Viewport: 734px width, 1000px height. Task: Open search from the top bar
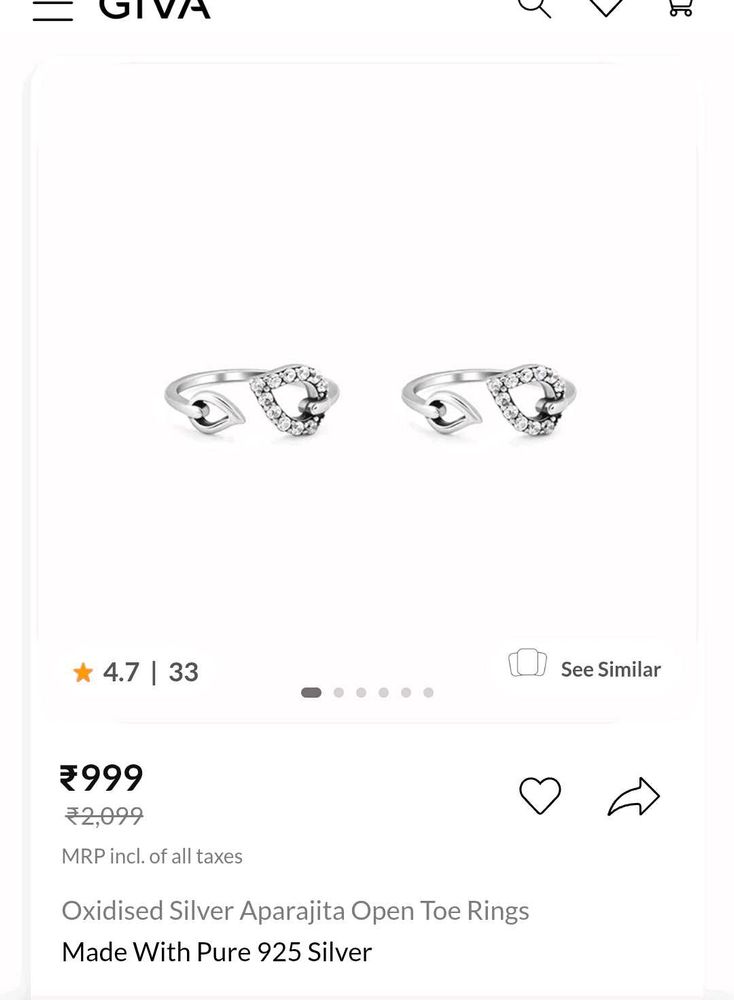pyautogui.click(x=534, y=7)
